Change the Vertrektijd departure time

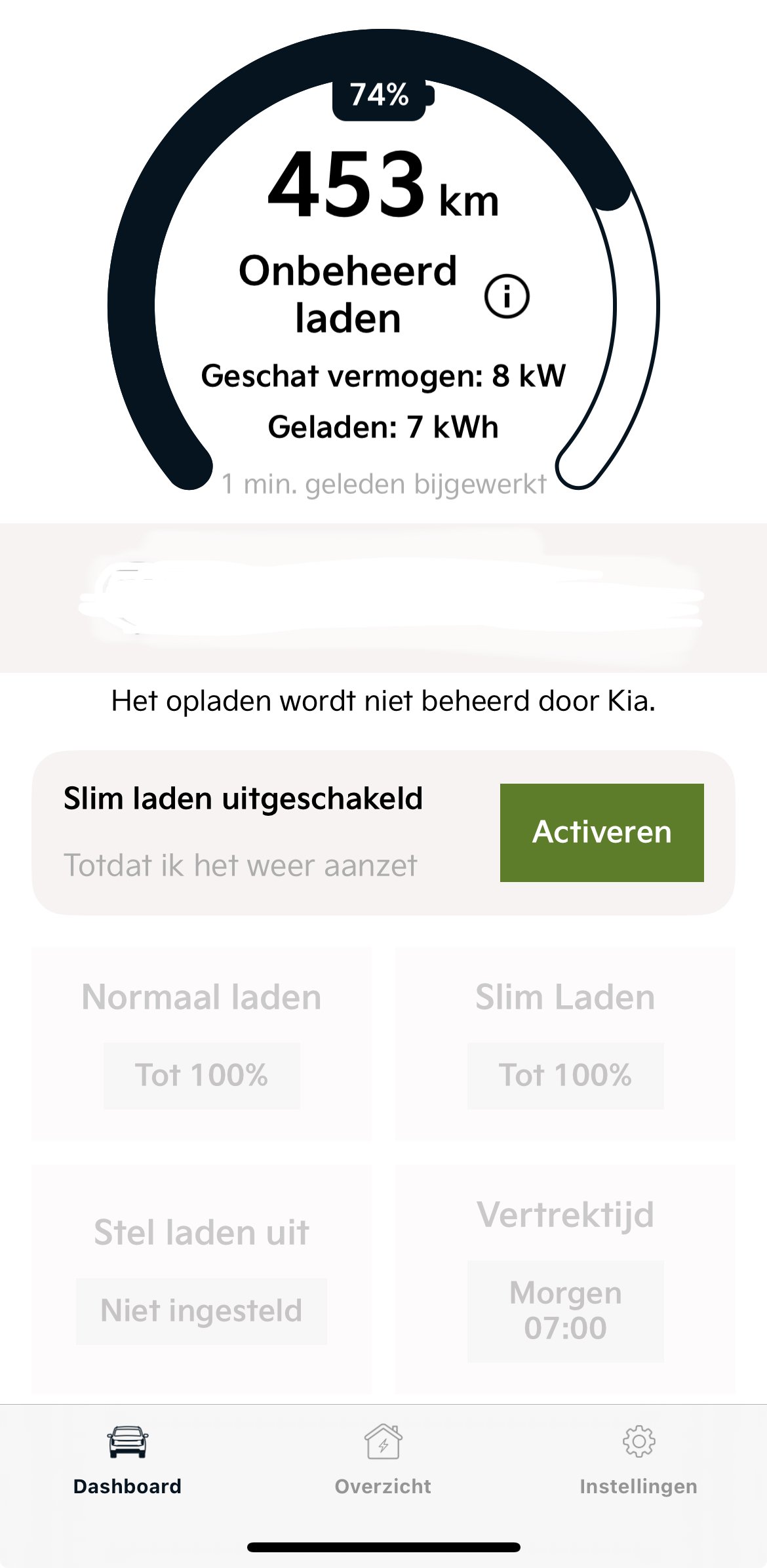tap(565, 1310)
